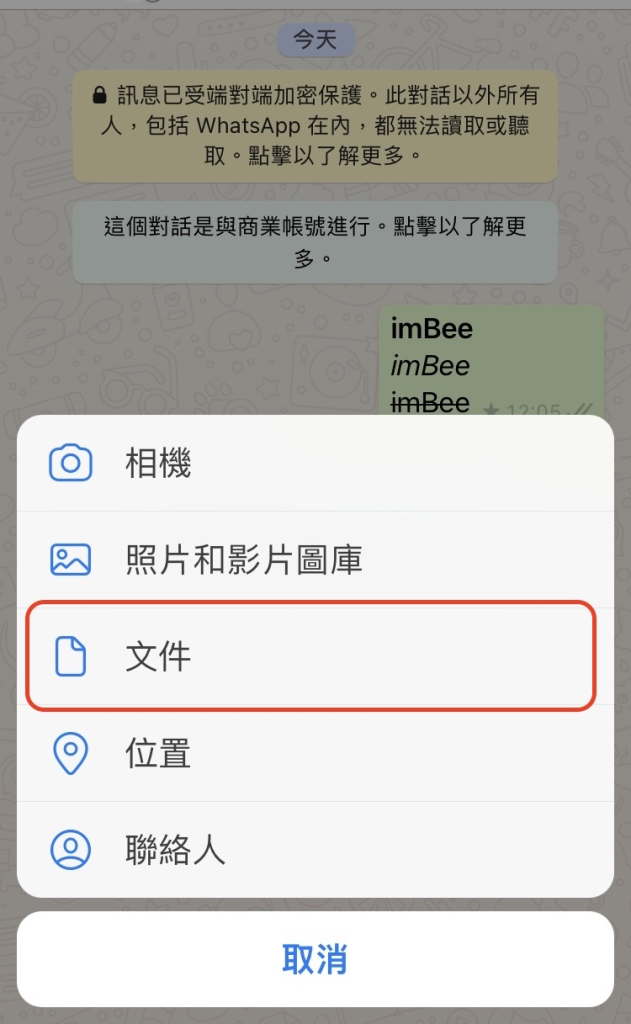Screen dimensions: 631x1024
Task: Dismiss the sheet with 取消
Action: tap(315, 959)
